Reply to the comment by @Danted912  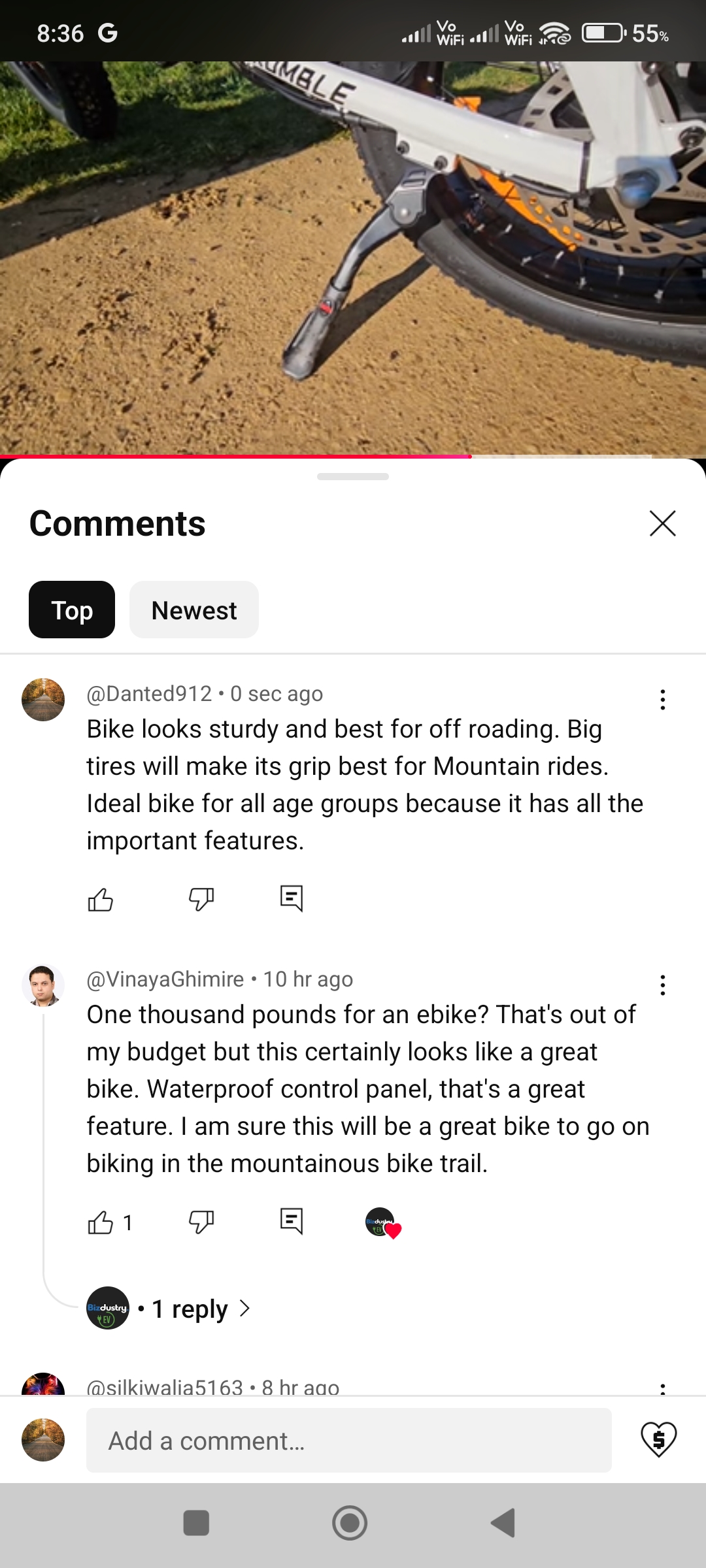click(292, 898)
